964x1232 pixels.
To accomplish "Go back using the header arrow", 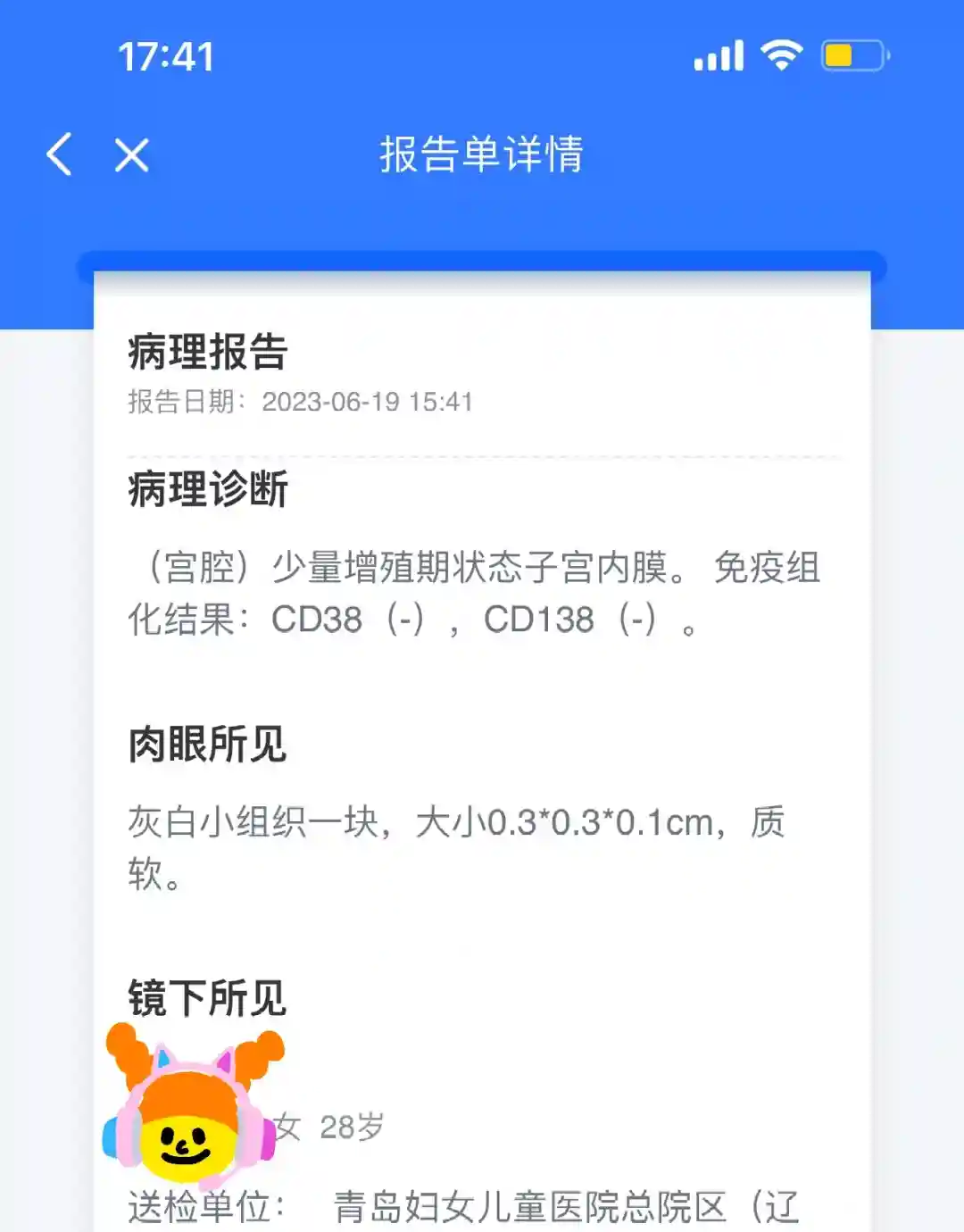I will (59, 154).
